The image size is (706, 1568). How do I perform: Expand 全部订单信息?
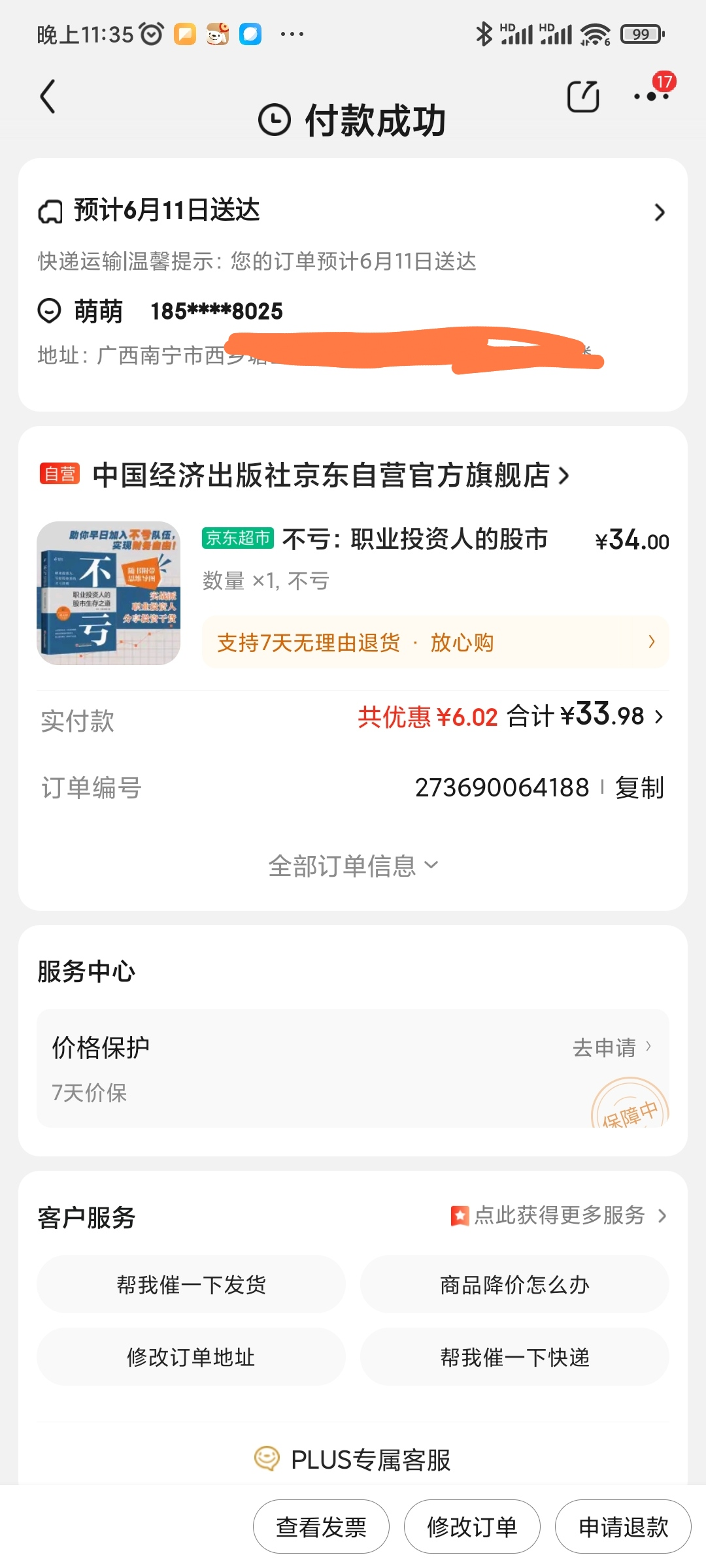pos(353,866)
